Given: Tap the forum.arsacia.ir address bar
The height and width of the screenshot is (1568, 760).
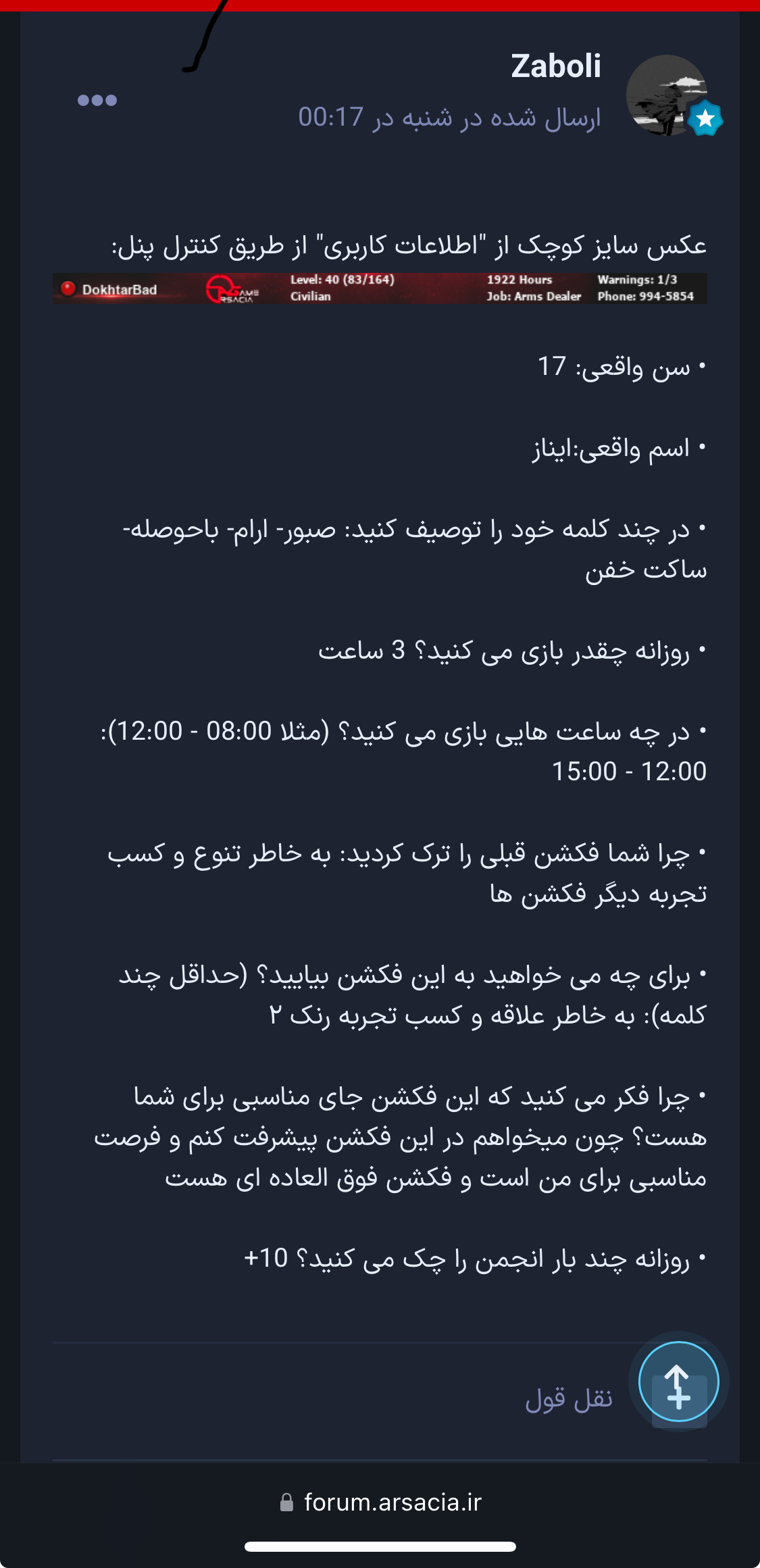Looking at the screenshot, I should pos(380,1502).
